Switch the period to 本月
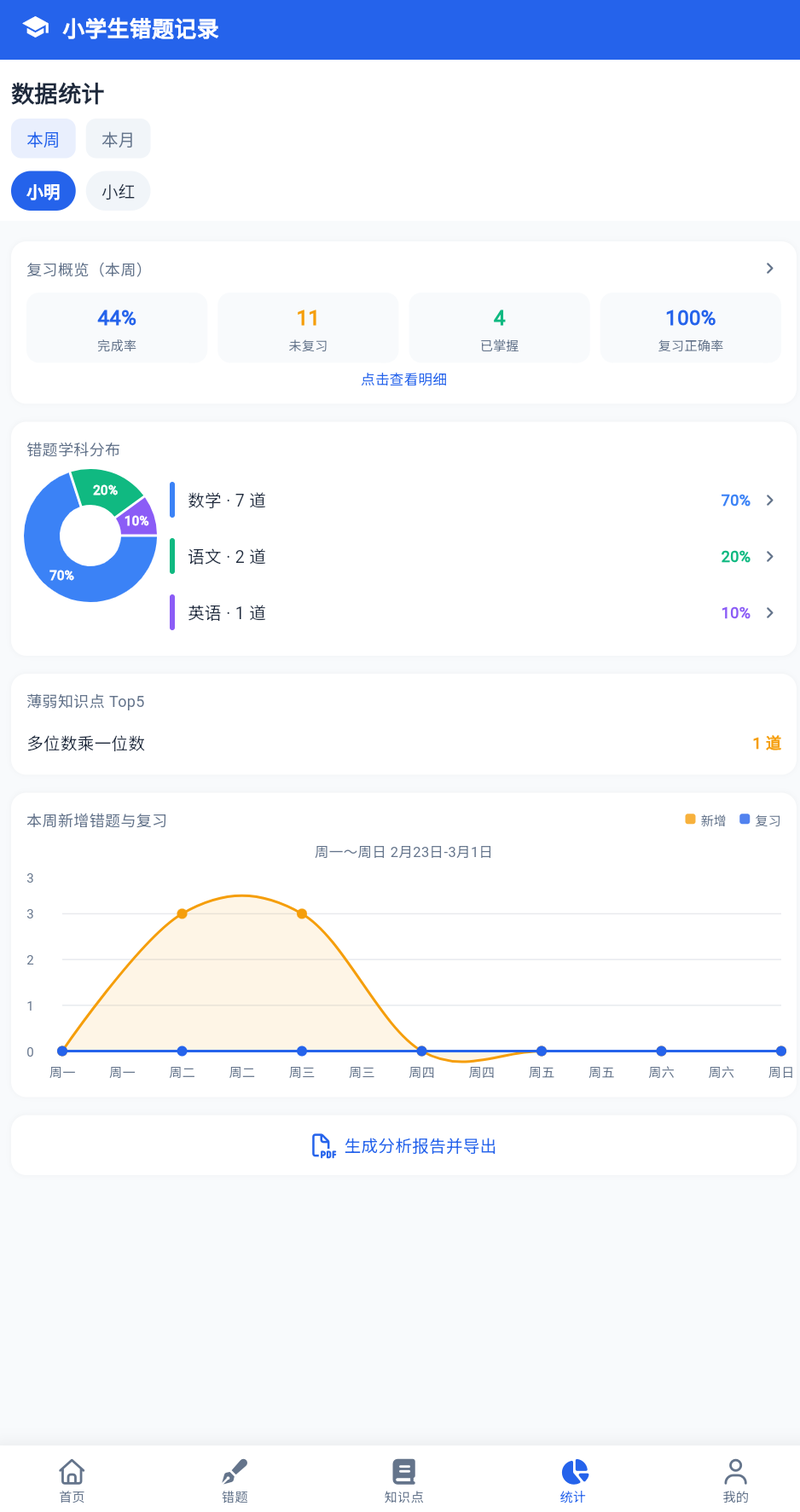Image resolution: width=800 pixels, height=1512 pixels. click(x=118, y=139)
